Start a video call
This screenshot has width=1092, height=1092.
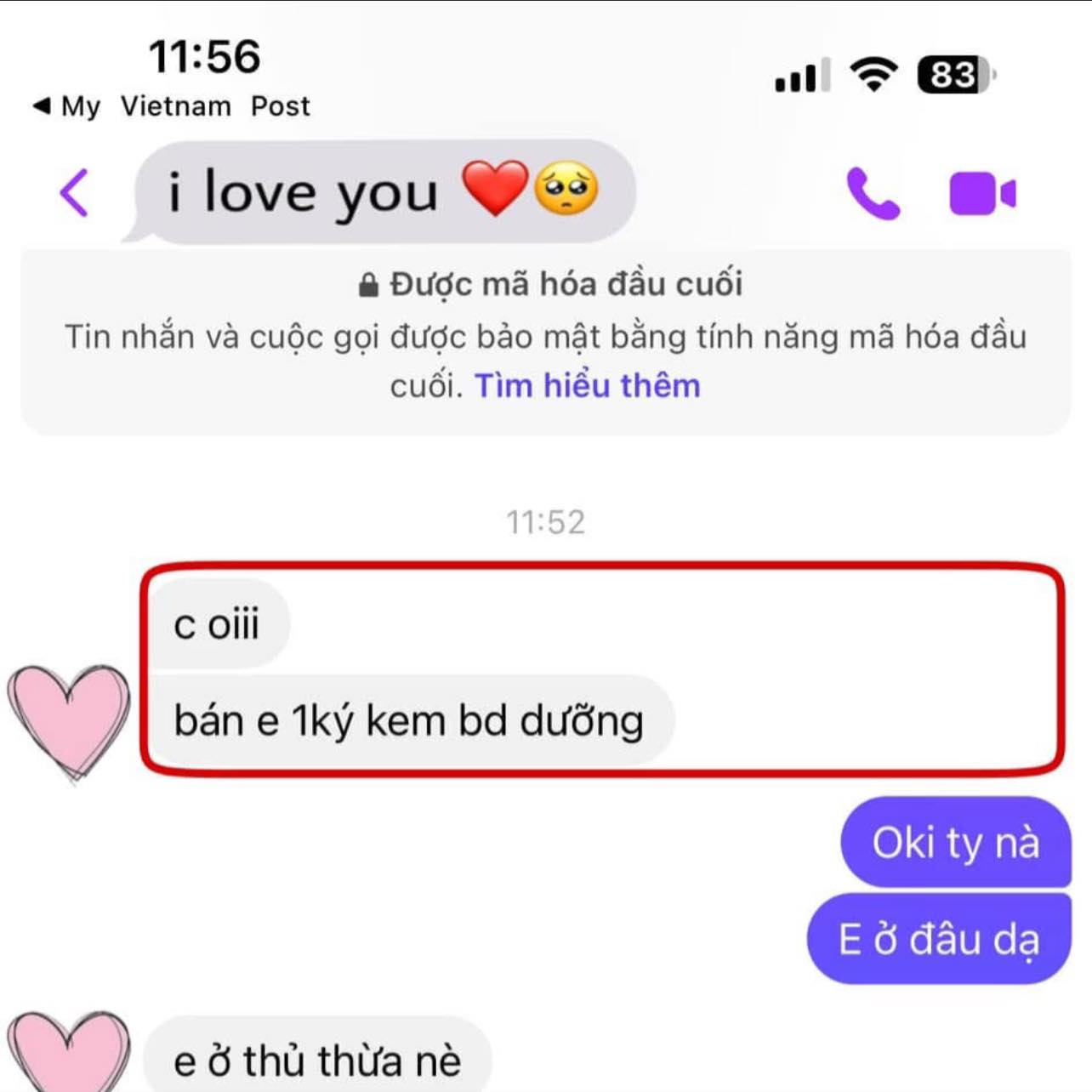[981, 194]
